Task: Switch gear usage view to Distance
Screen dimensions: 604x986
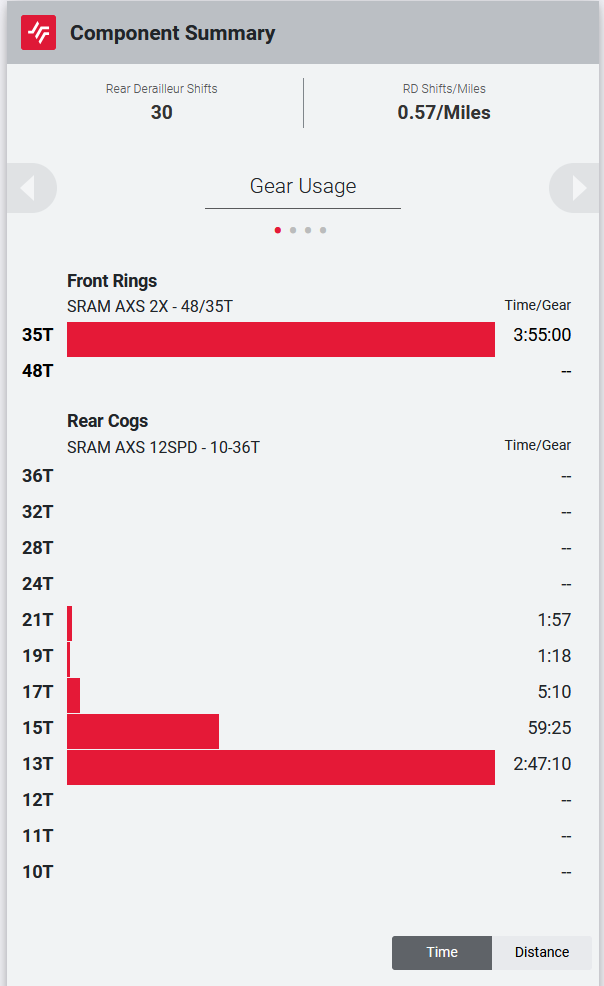Action: [541, 952]
